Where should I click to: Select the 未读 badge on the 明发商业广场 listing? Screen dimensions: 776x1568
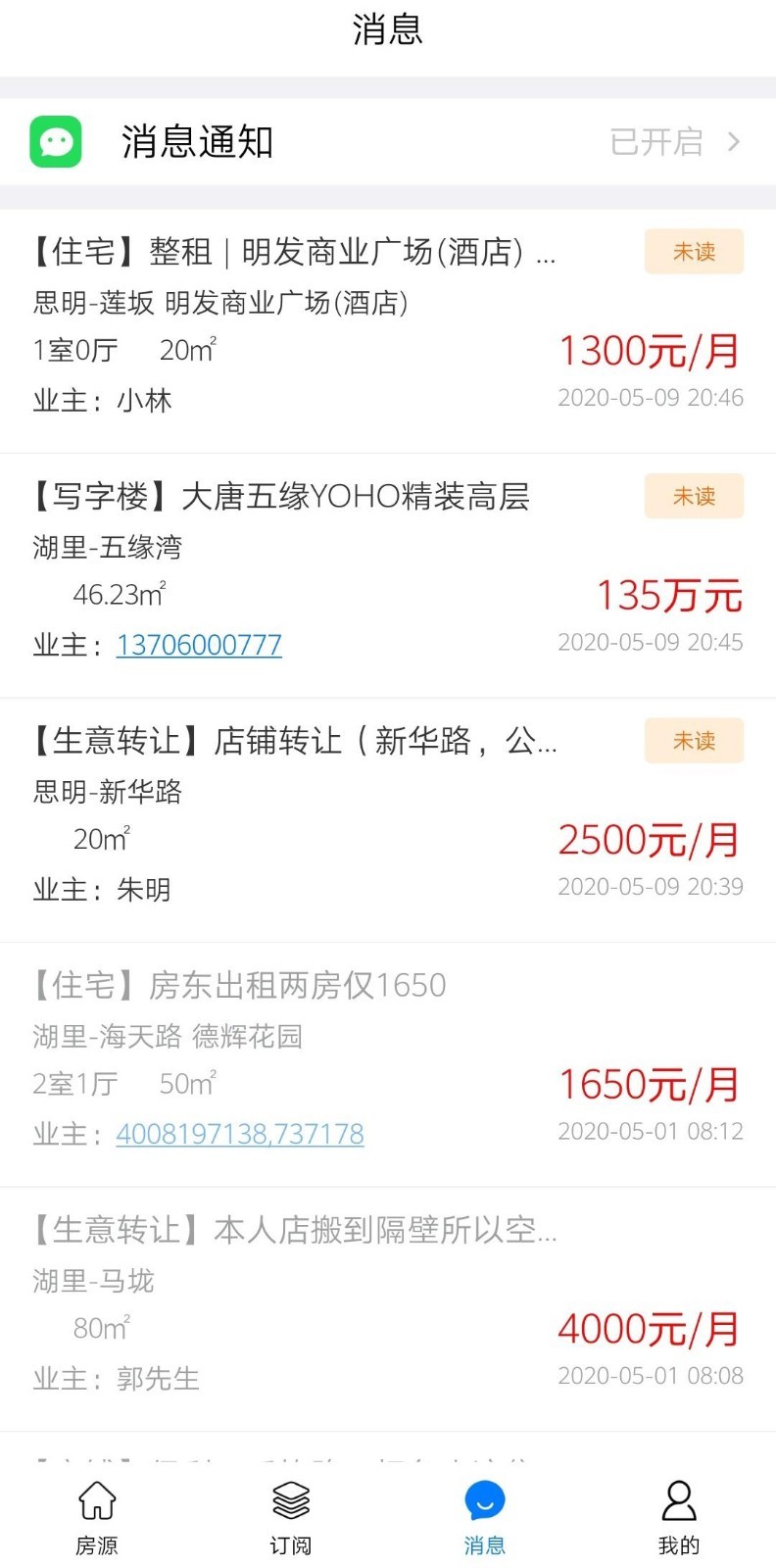pos(694,252)
